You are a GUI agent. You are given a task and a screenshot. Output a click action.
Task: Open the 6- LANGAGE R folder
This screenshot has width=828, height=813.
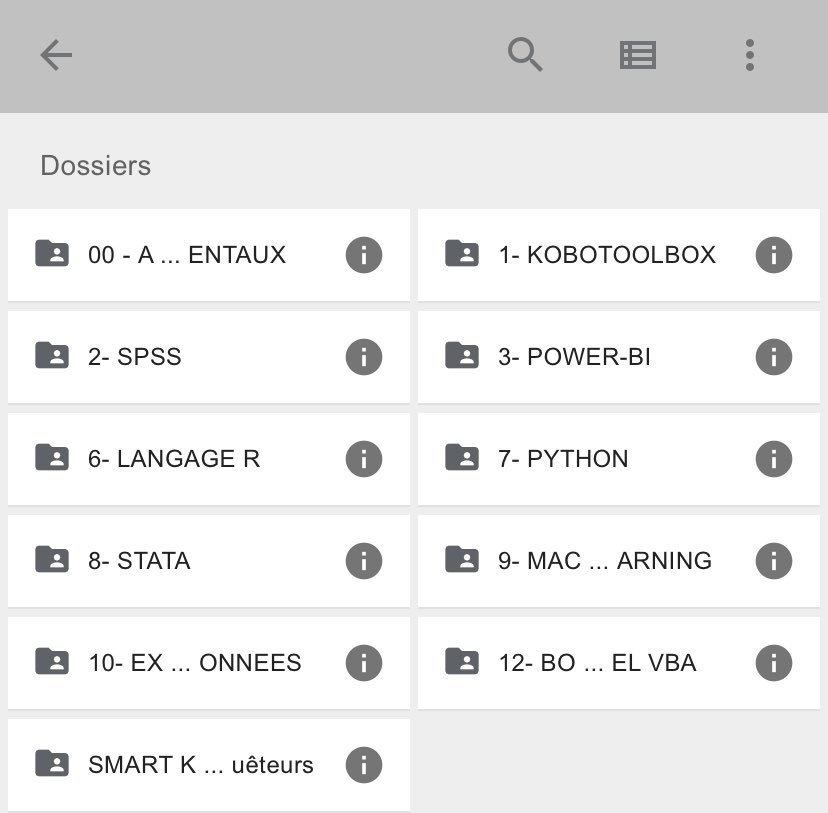(x=174, y=459)
